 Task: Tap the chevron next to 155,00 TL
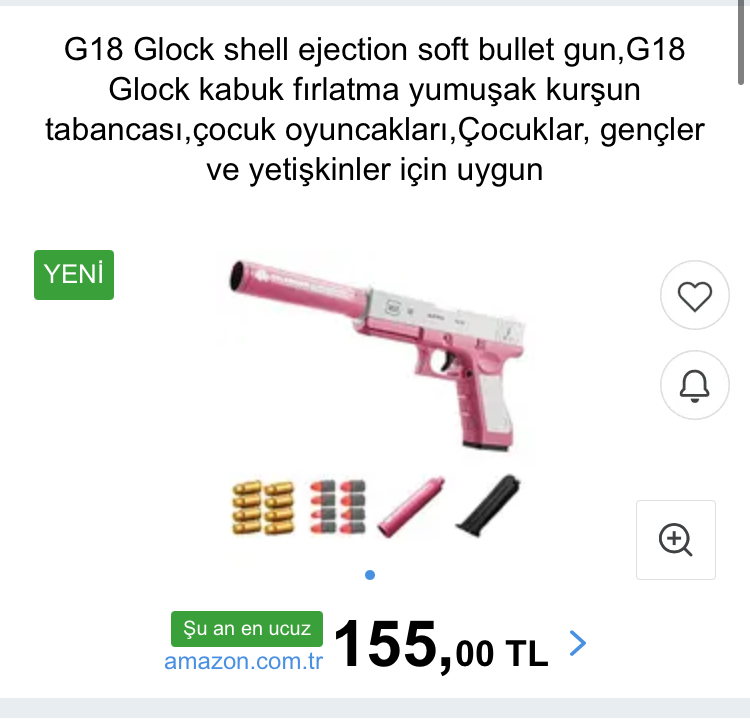(577, 643)
